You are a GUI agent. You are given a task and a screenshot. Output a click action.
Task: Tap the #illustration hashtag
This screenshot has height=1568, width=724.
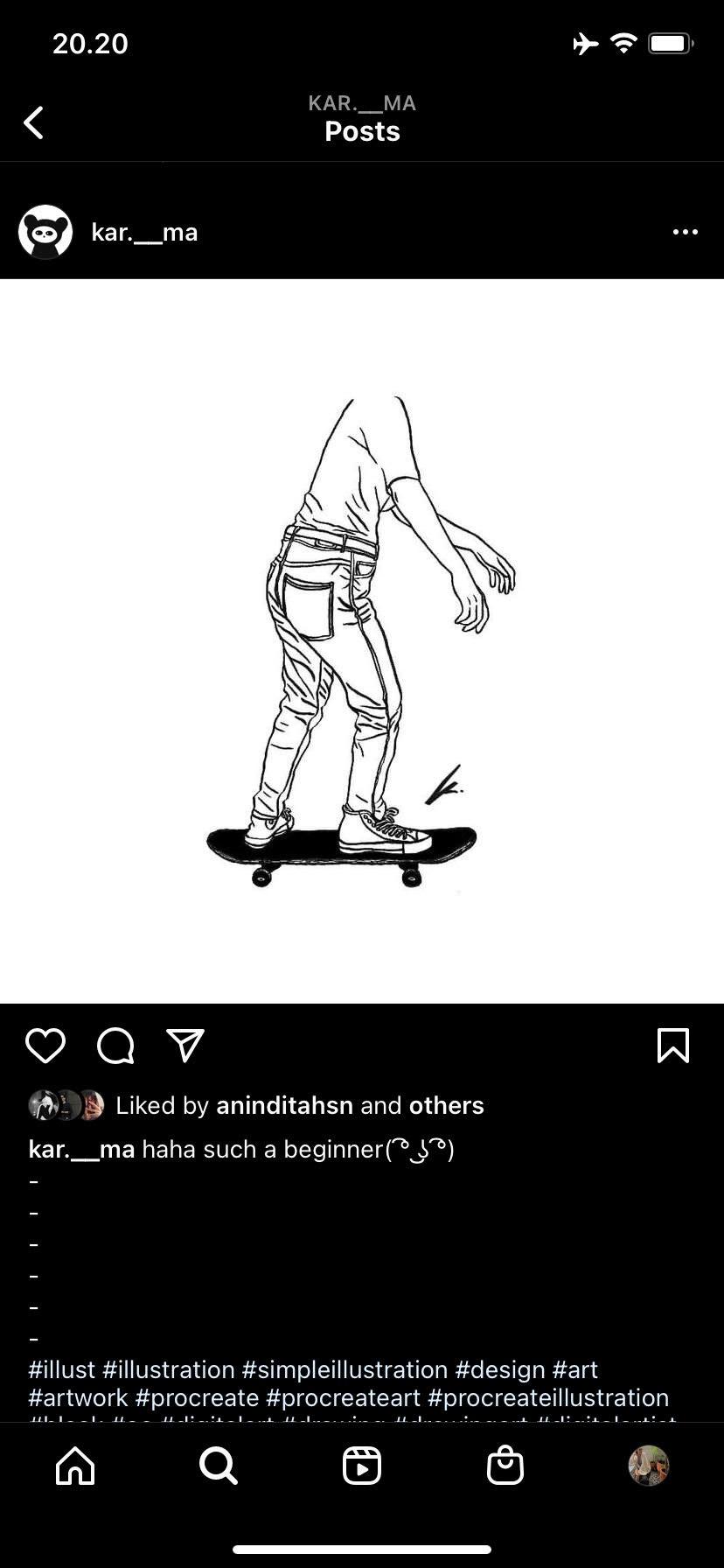click(169, 1369)
